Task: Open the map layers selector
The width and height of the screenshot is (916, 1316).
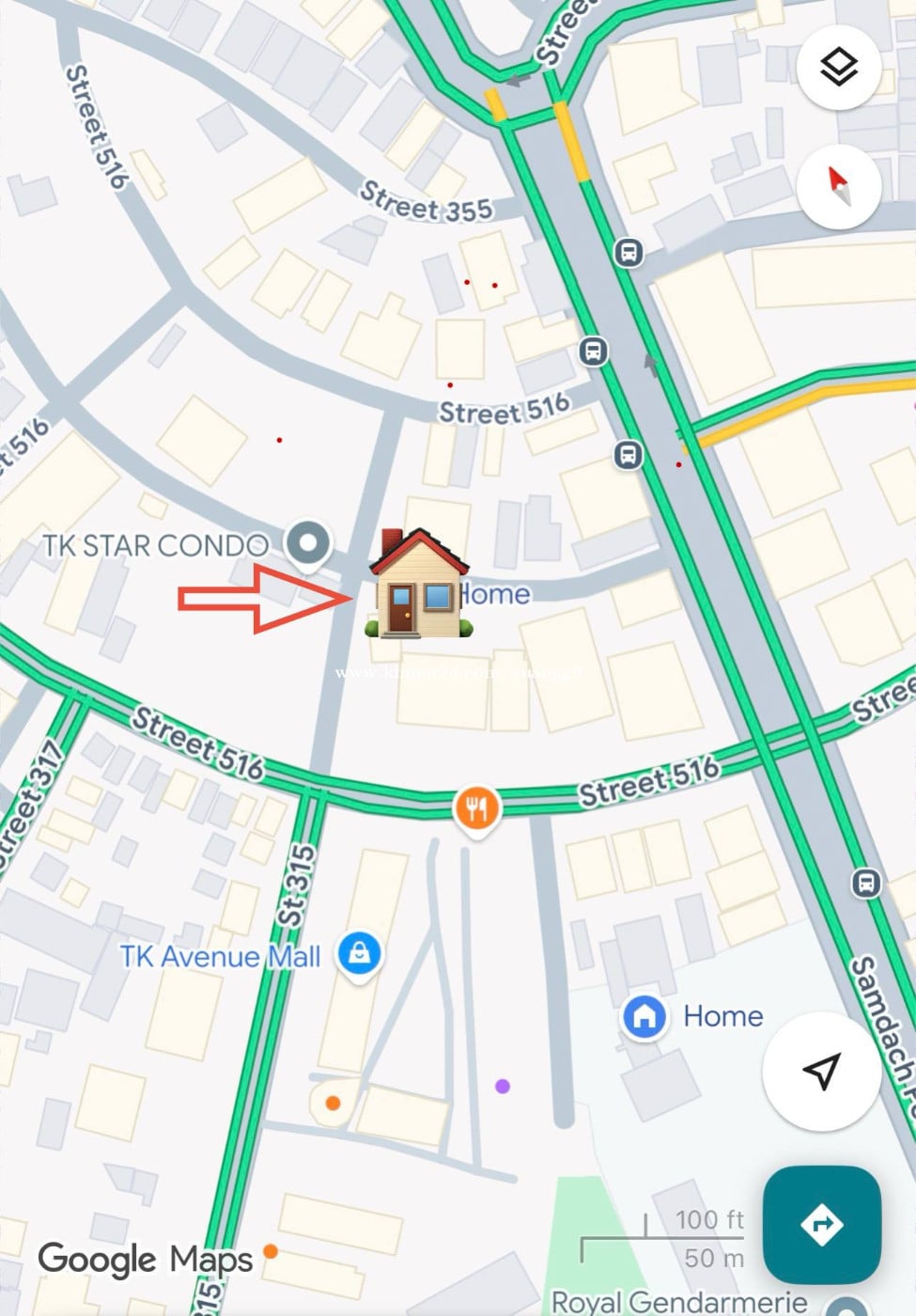Action: 838,67
